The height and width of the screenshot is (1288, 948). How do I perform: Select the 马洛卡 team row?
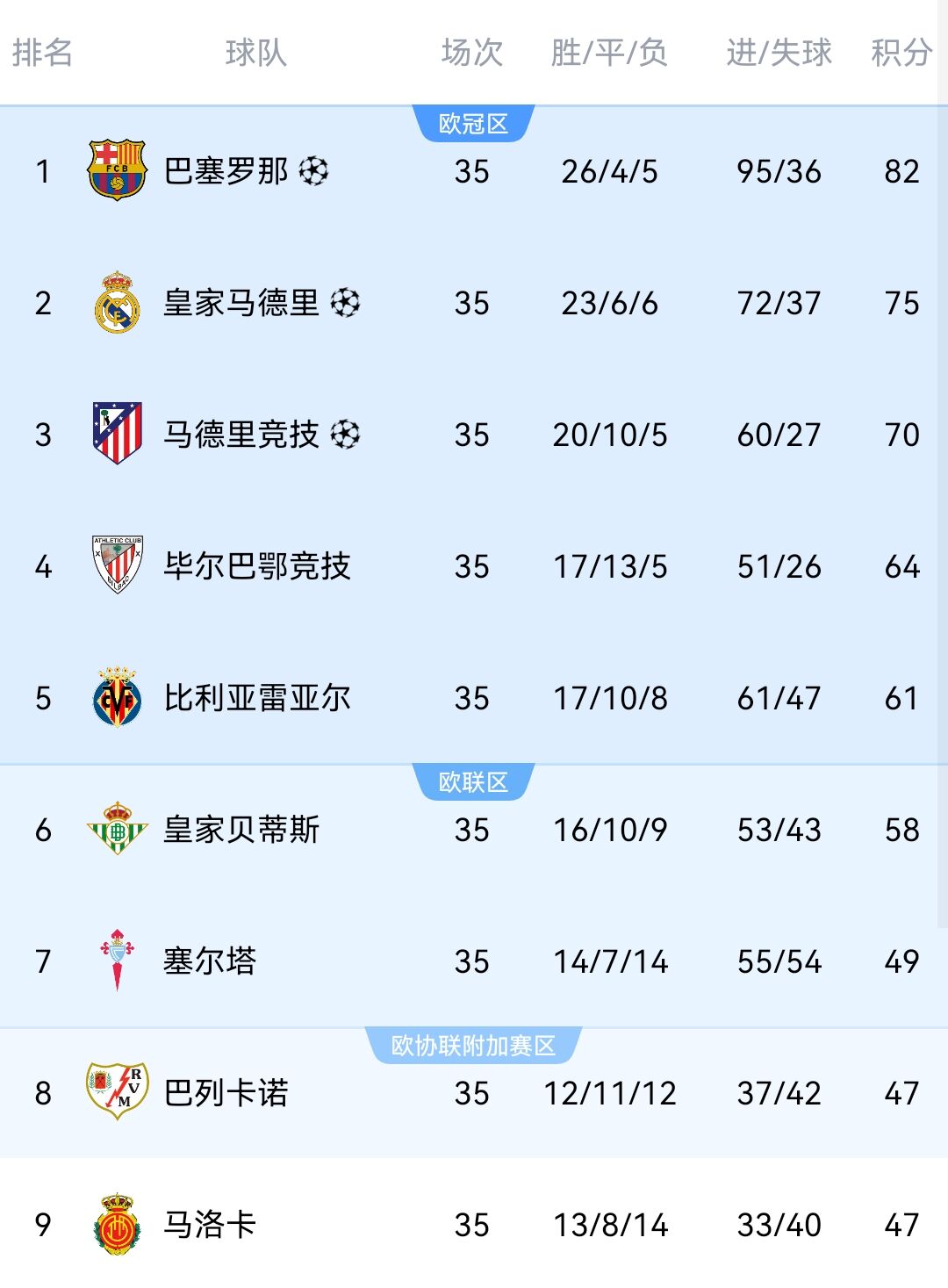click(209, 1225)
